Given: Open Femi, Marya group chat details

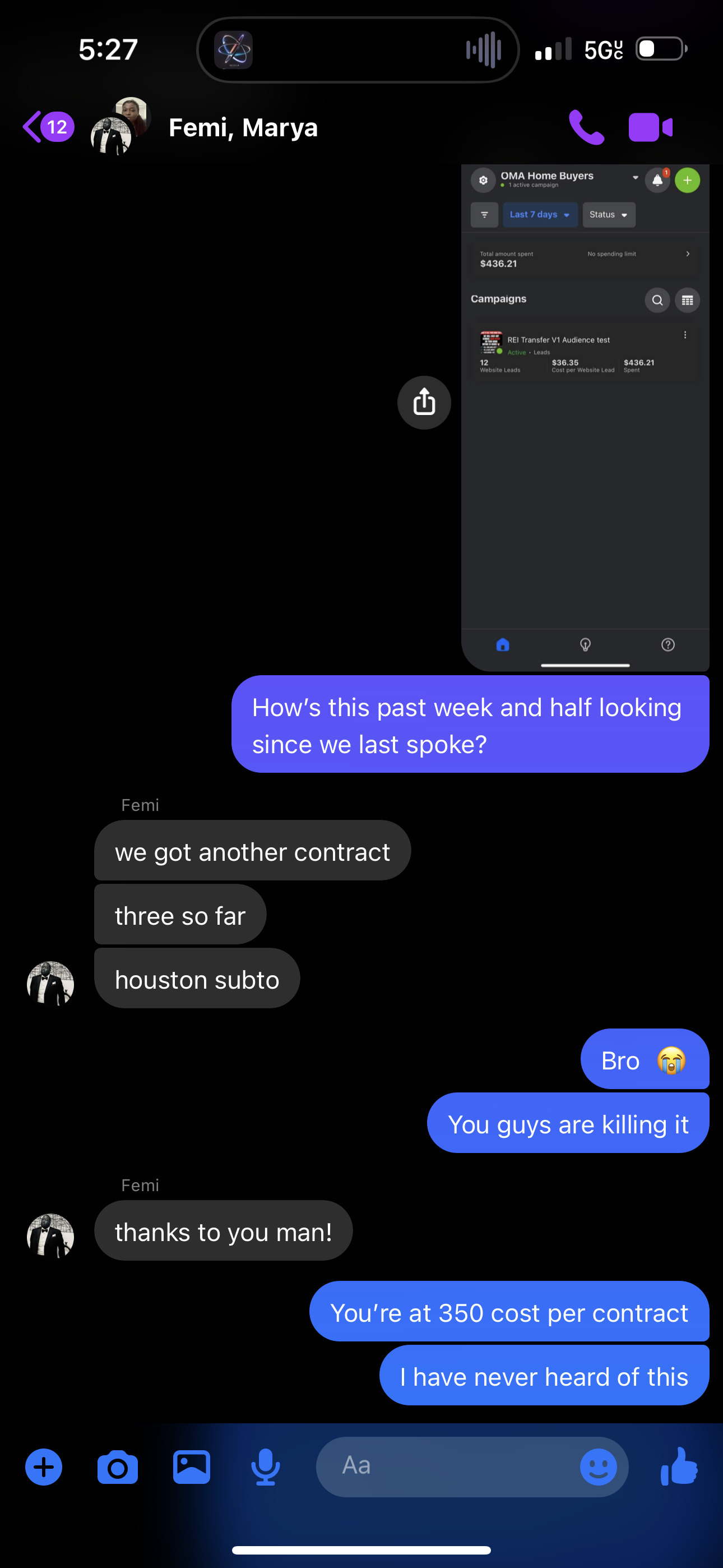Looking at the screenshot, I should click(242, 128).
